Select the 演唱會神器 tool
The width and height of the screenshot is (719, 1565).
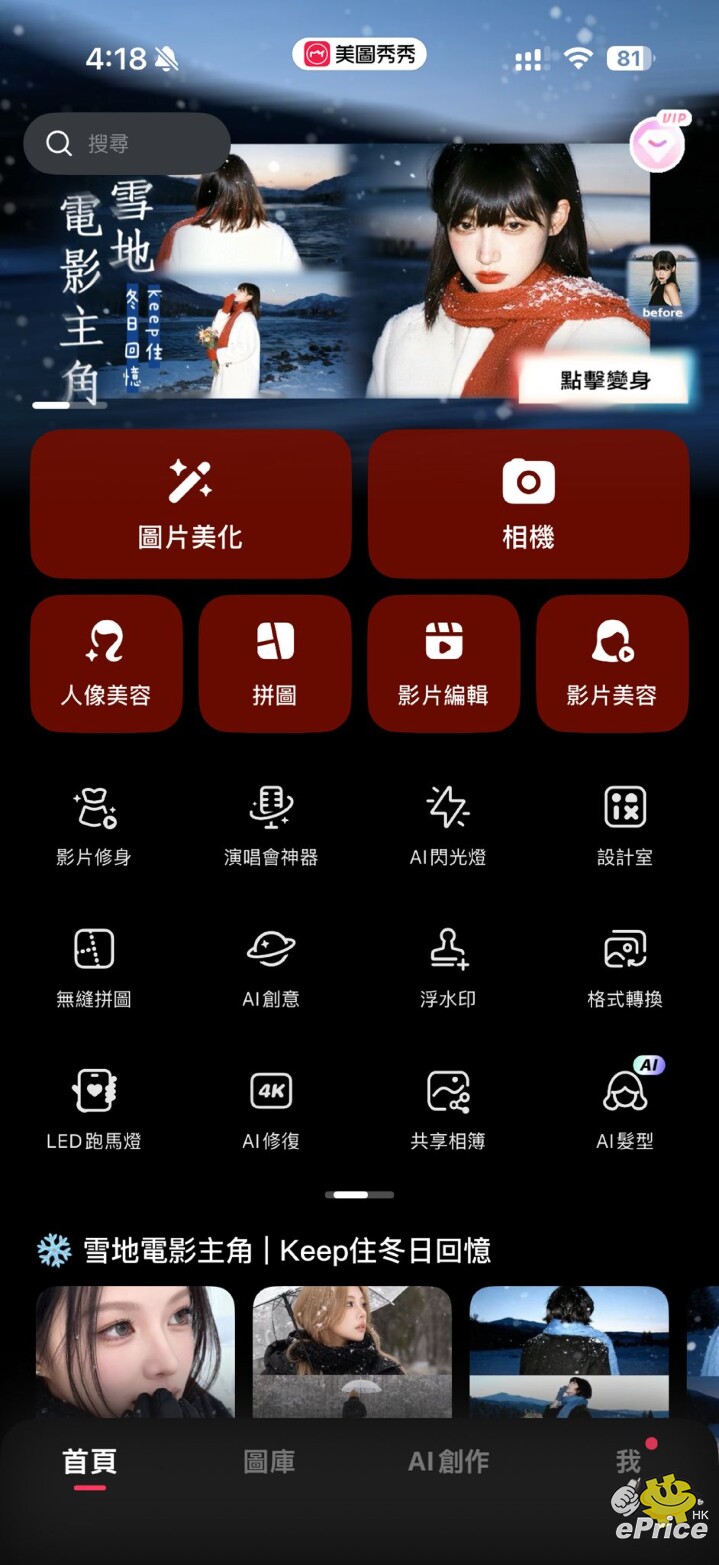(271, 826)
